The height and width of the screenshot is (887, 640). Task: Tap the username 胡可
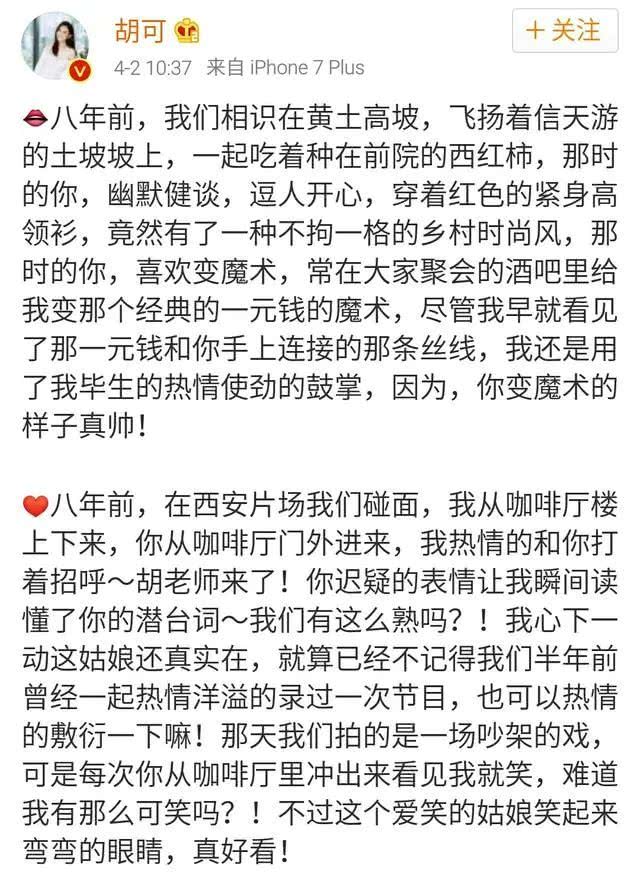tap(140, 31)
